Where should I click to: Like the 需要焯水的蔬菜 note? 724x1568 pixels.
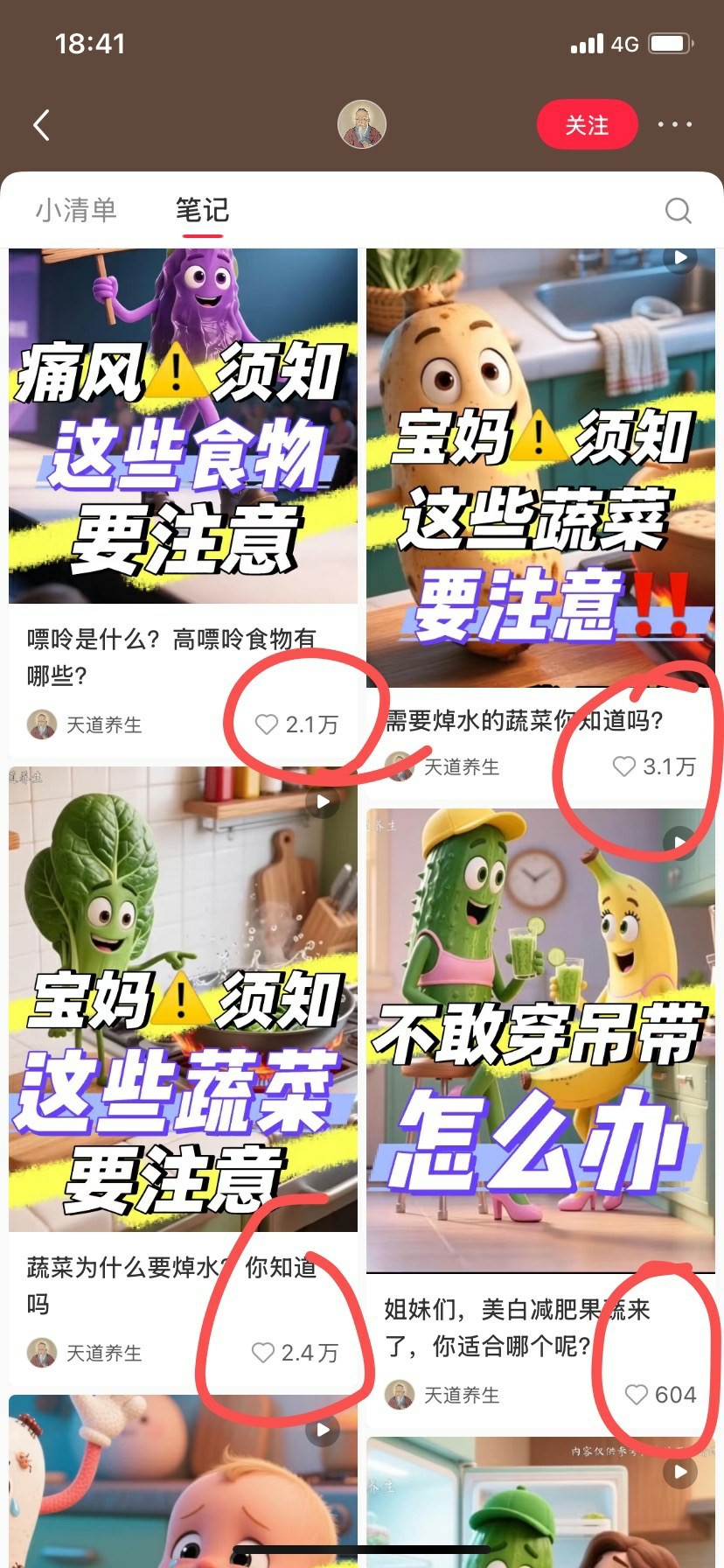click(x=623, y=766)
